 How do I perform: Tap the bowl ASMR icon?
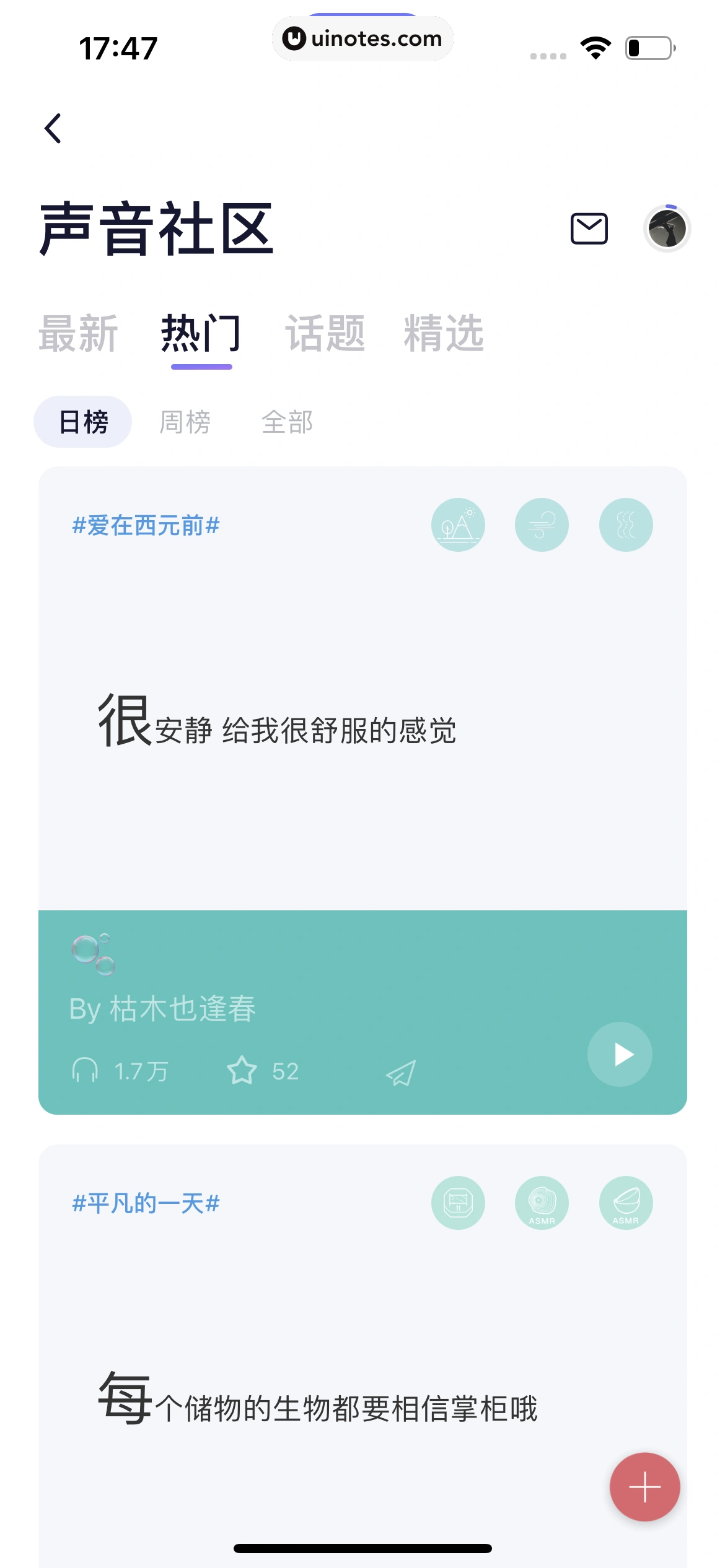(x=626, y=1202)
